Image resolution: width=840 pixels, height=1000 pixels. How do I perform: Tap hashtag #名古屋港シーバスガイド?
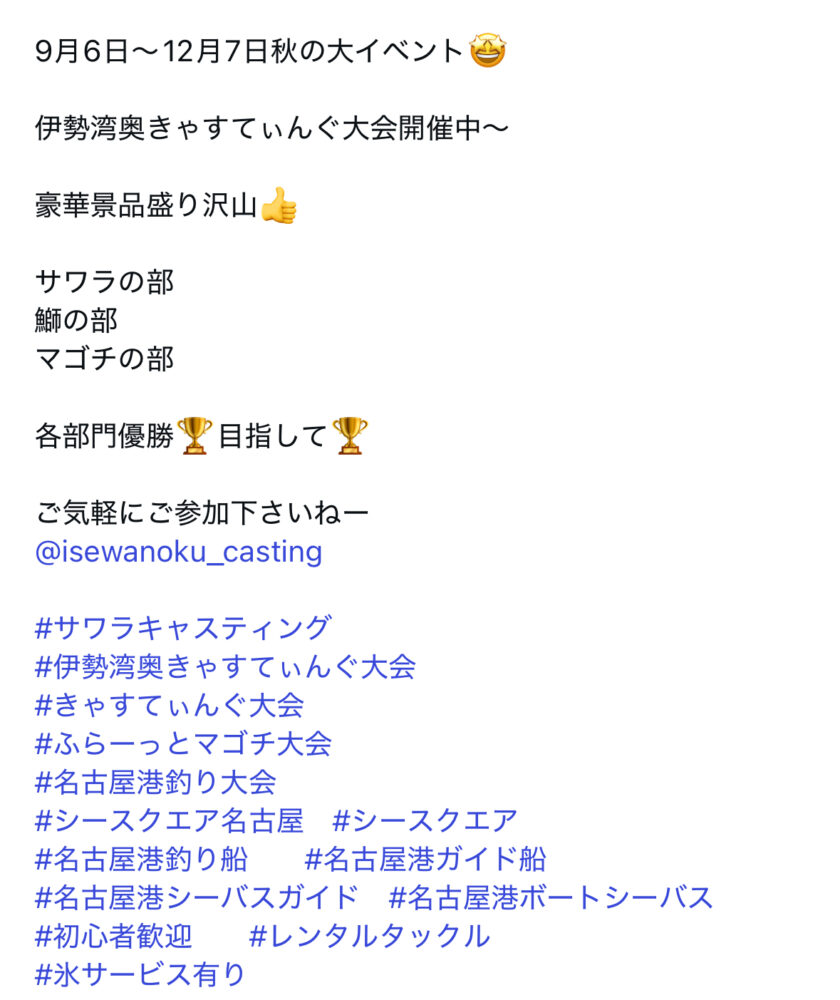pos(196,897)
